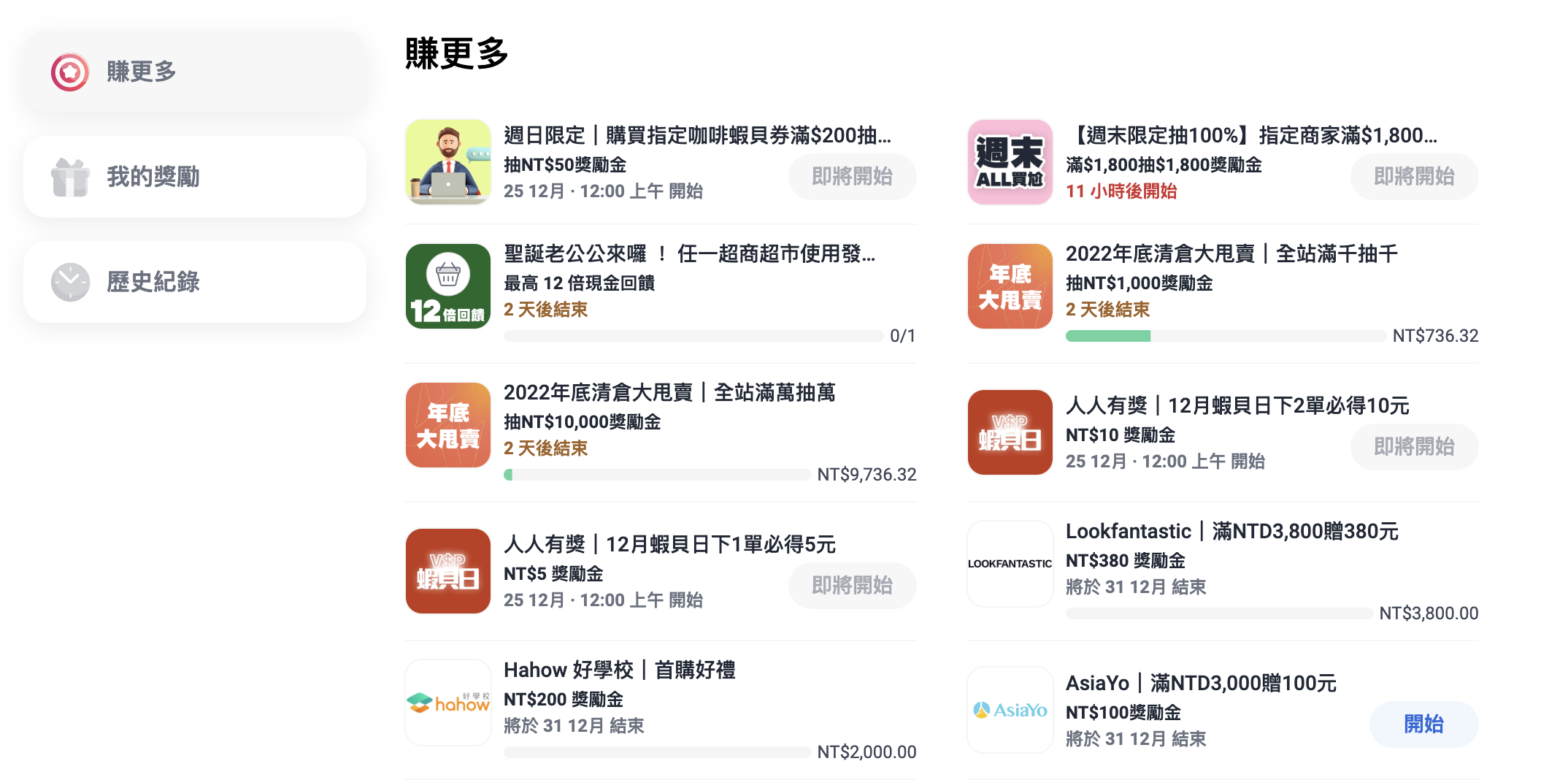Screen dimensions: 1568x780
Task: Open 週日限定 coffee voucher reward
Action: [697, 136]
